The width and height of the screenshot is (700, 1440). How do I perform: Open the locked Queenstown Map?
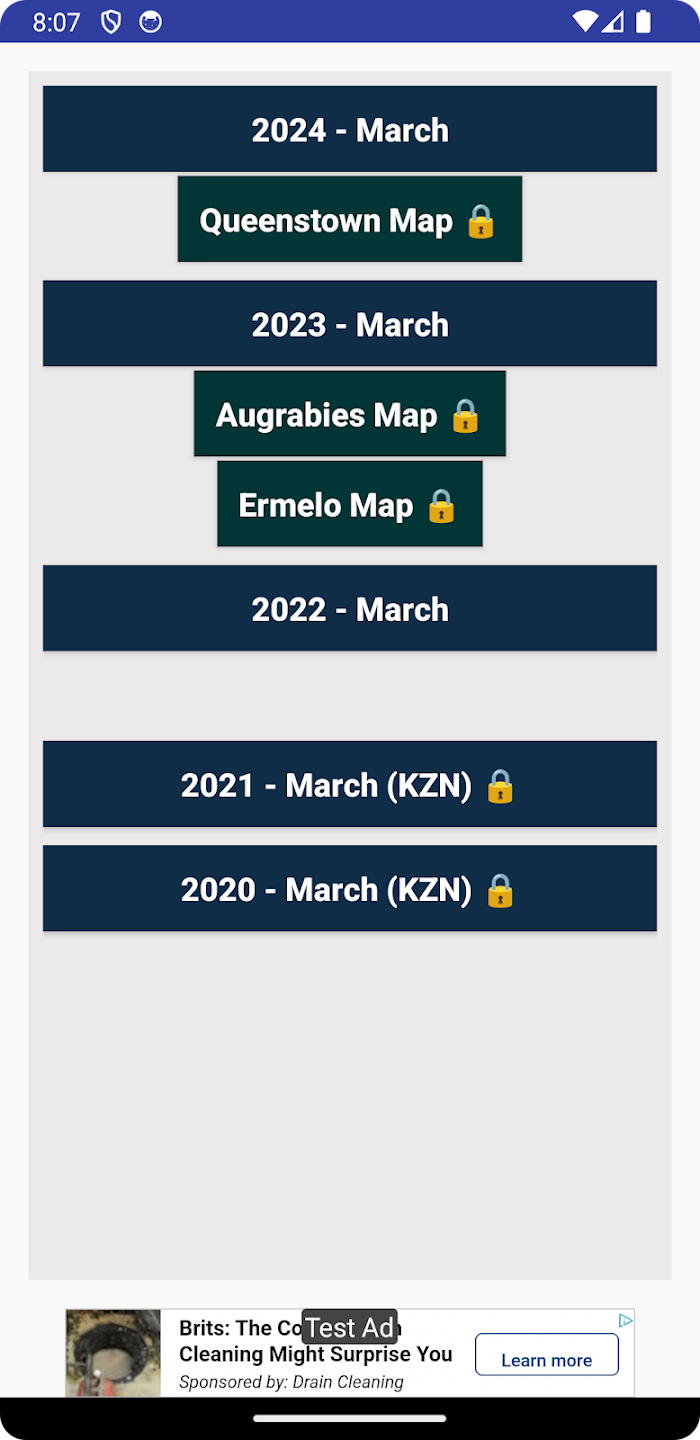tap(350, 219)
